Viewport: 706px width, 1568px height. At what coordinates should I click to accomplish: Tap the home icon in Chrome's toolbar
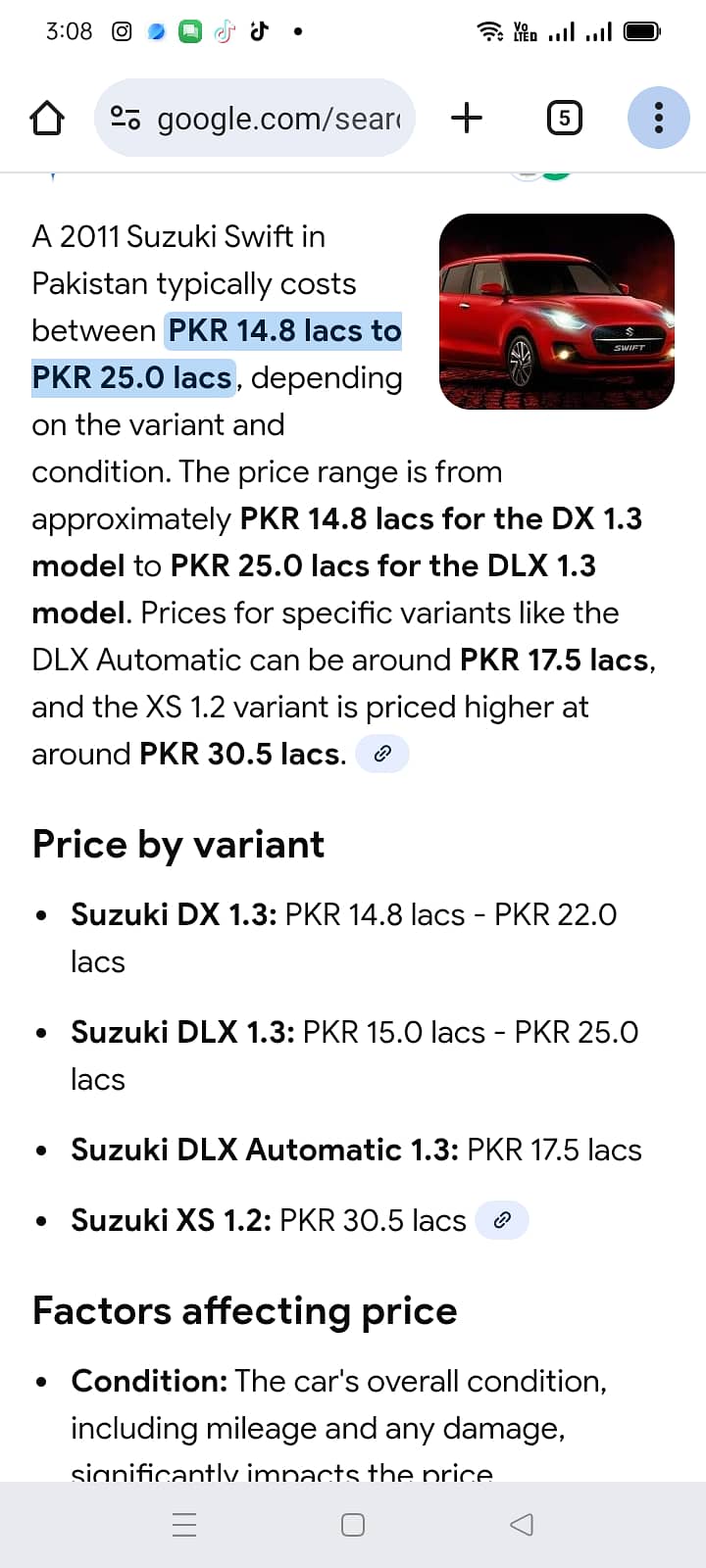[46, 118]
